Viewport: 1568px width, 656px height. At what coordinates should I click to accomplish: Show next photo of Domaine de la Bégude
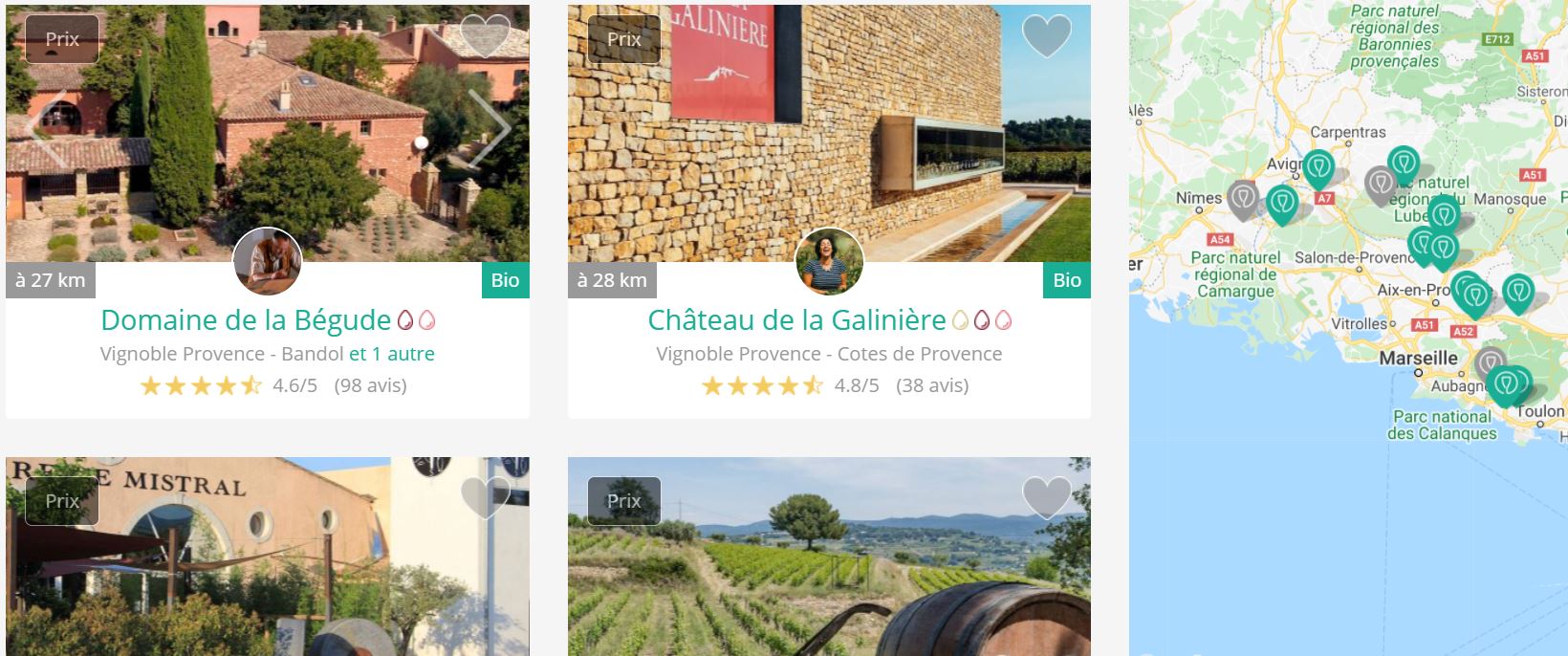pos(490,128)
